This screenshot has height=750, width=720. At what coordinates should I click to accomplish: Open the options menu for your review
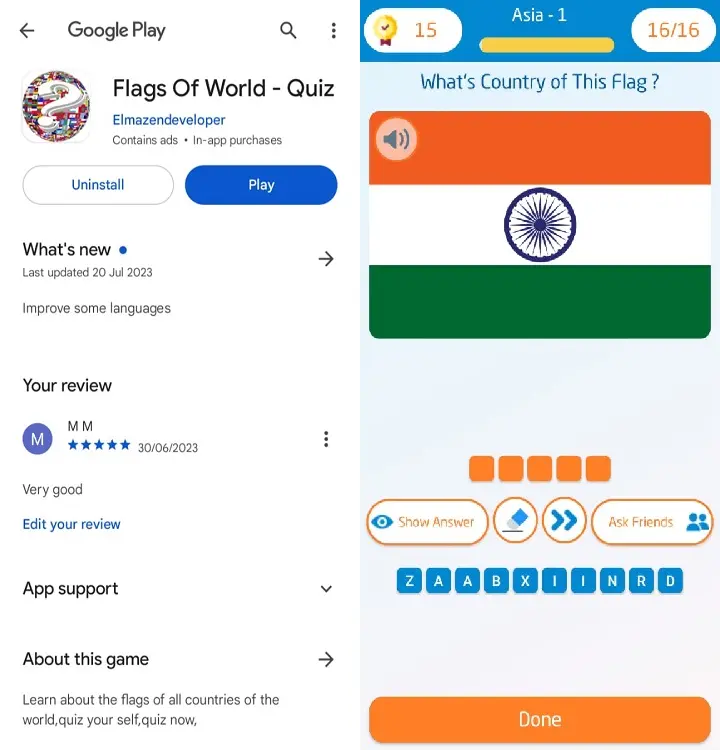(326, 439)
